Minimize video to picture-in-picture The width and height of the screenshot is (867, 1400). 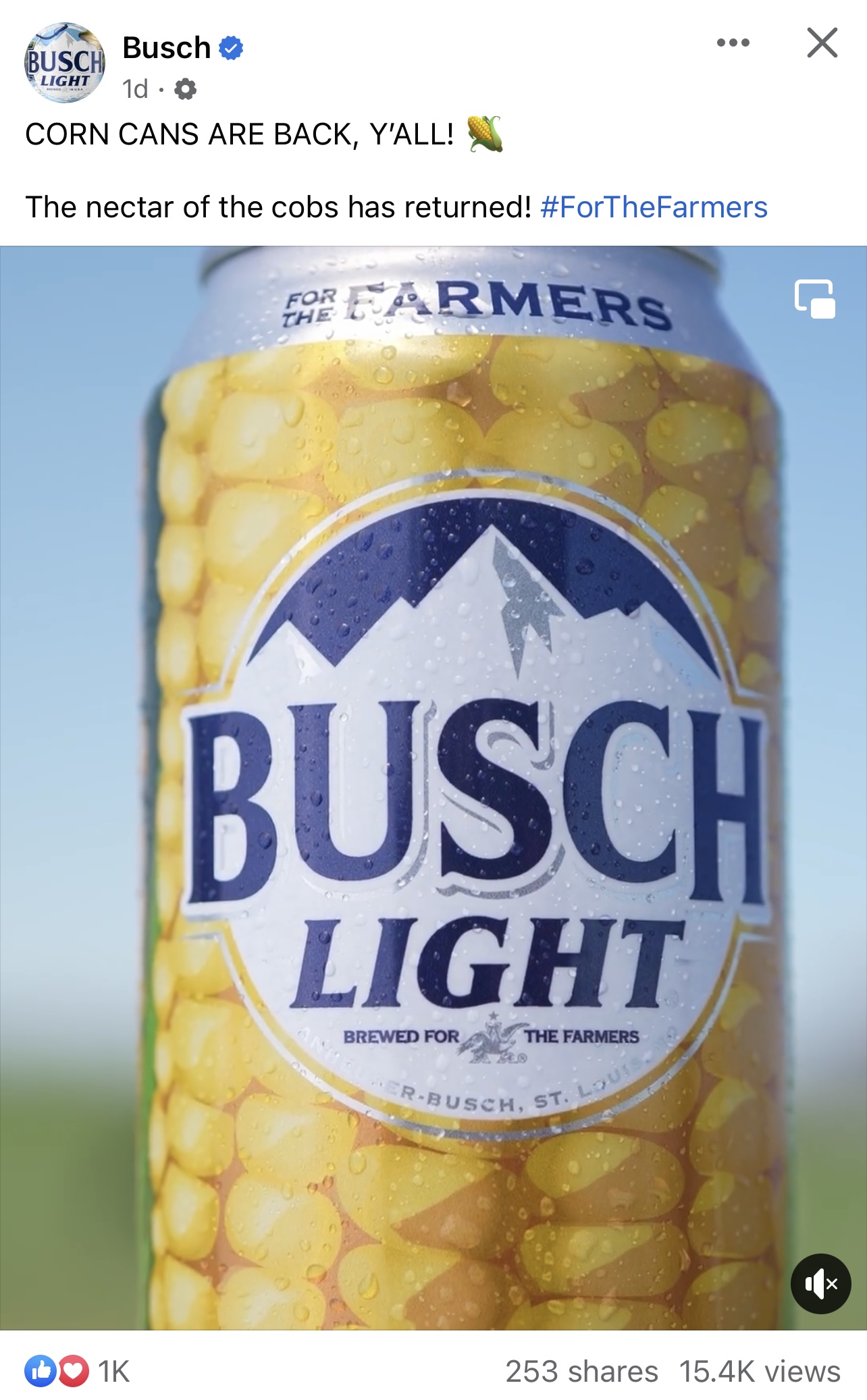point(814,298)
